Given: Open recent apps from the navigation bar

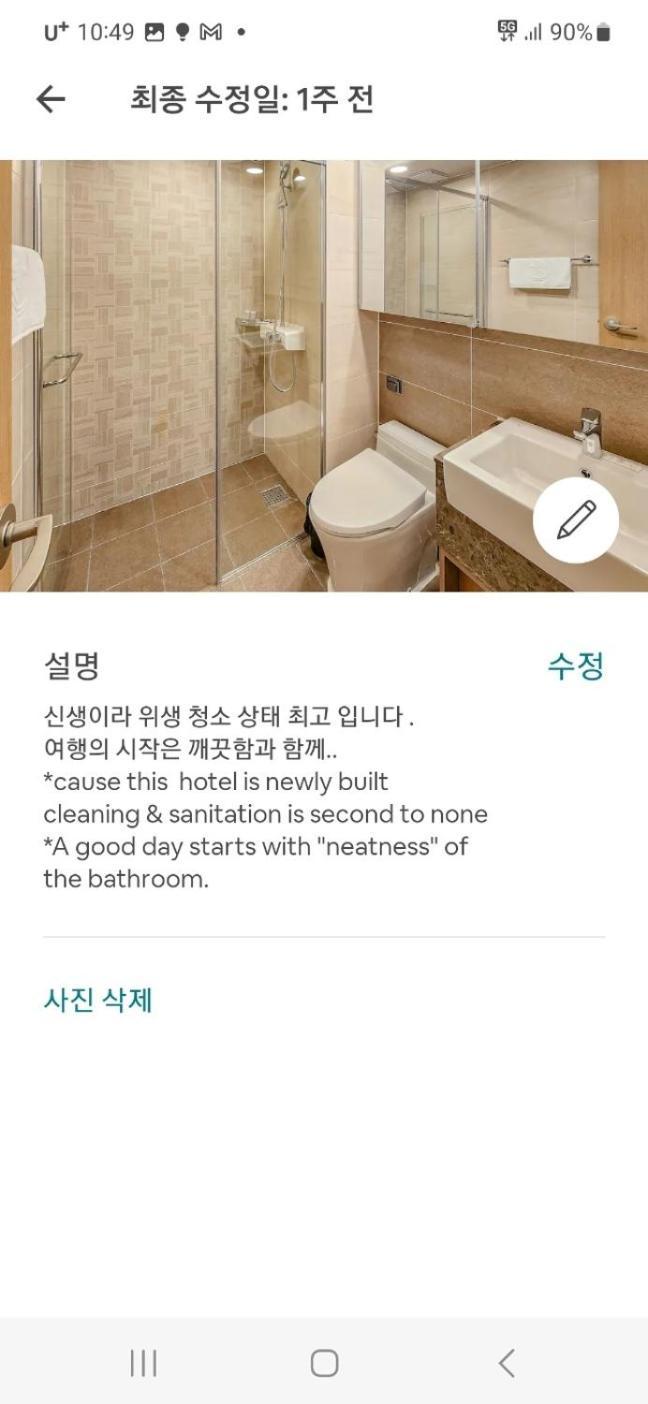Looking at the screenshot, I should tap(144, 1362).
